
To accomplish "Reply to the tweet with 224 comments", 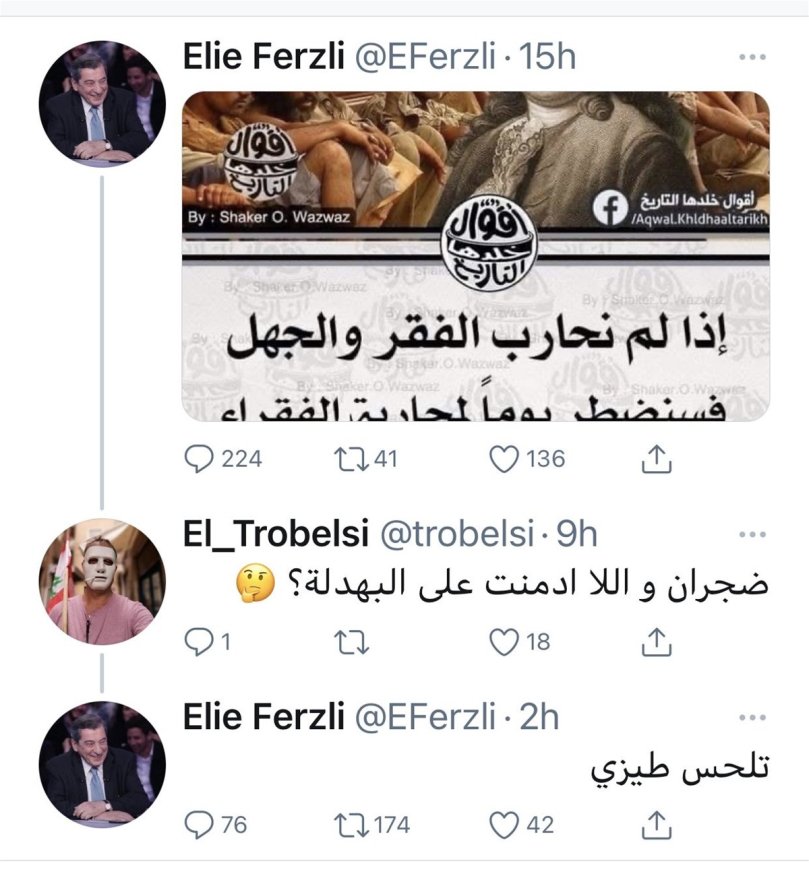I will [x=201, y=459].
